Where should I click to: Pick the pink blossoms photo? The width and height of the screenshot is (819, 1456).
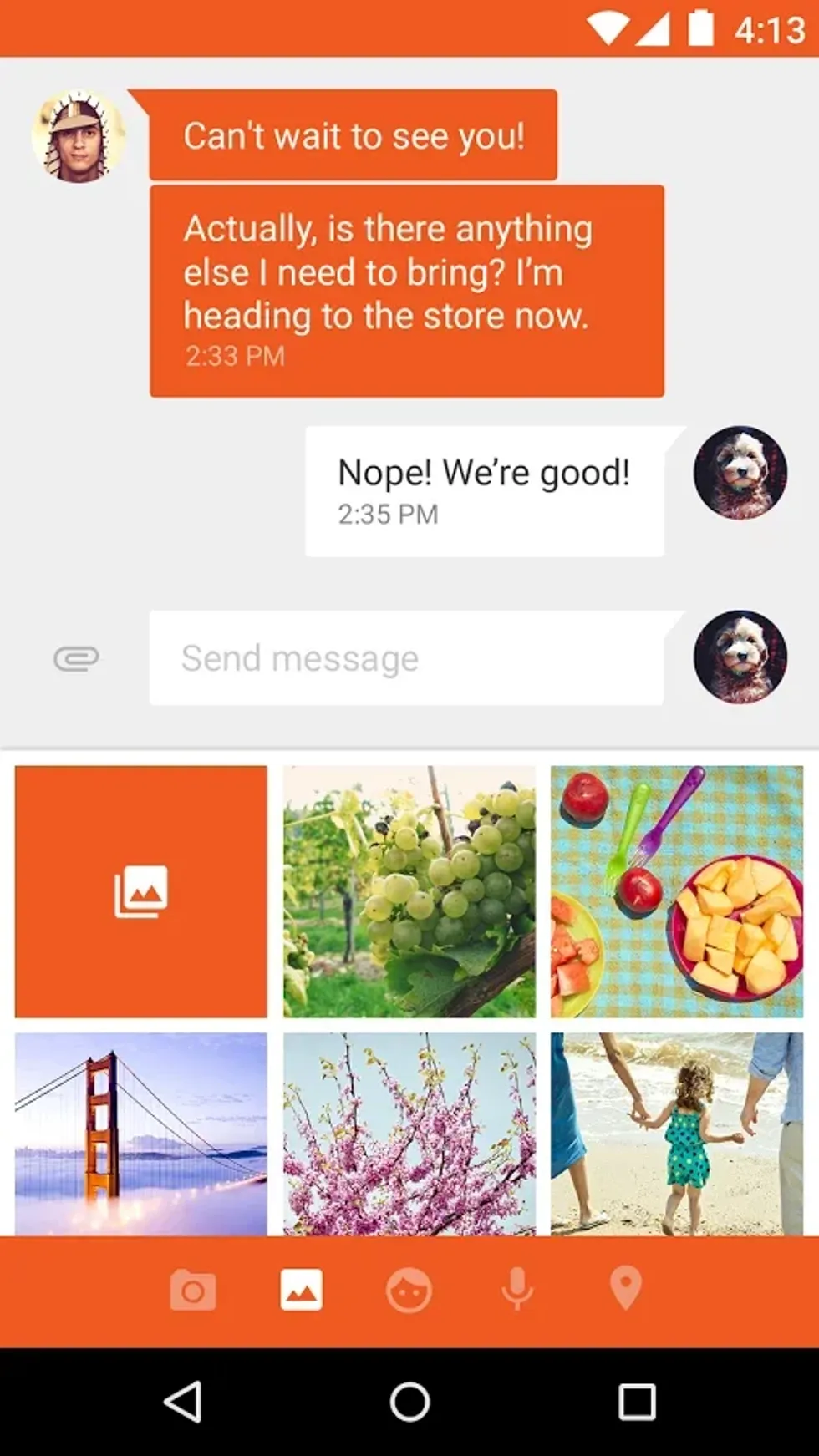tap(409, 1134)
